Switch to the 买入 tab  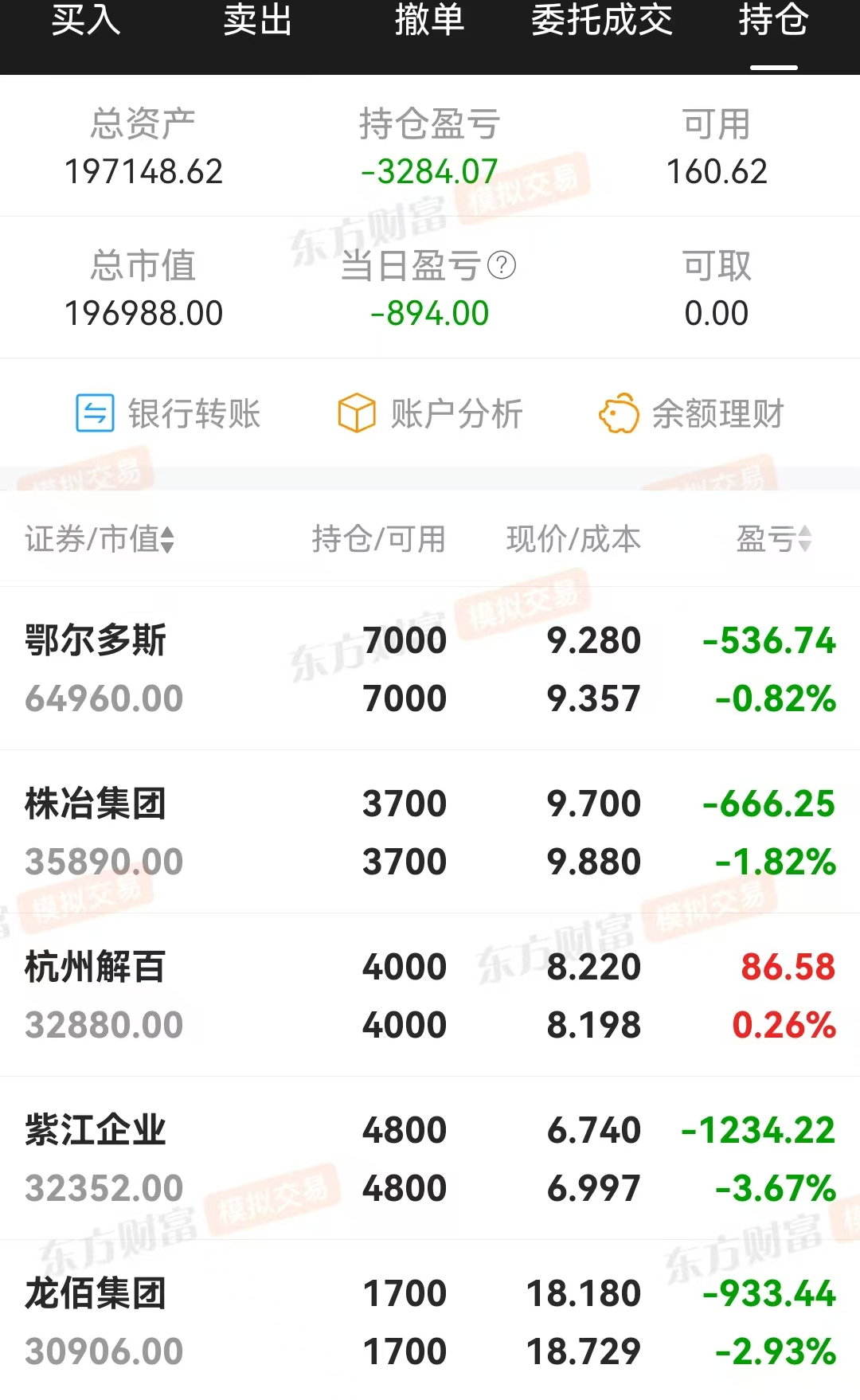tap(84, 24)
